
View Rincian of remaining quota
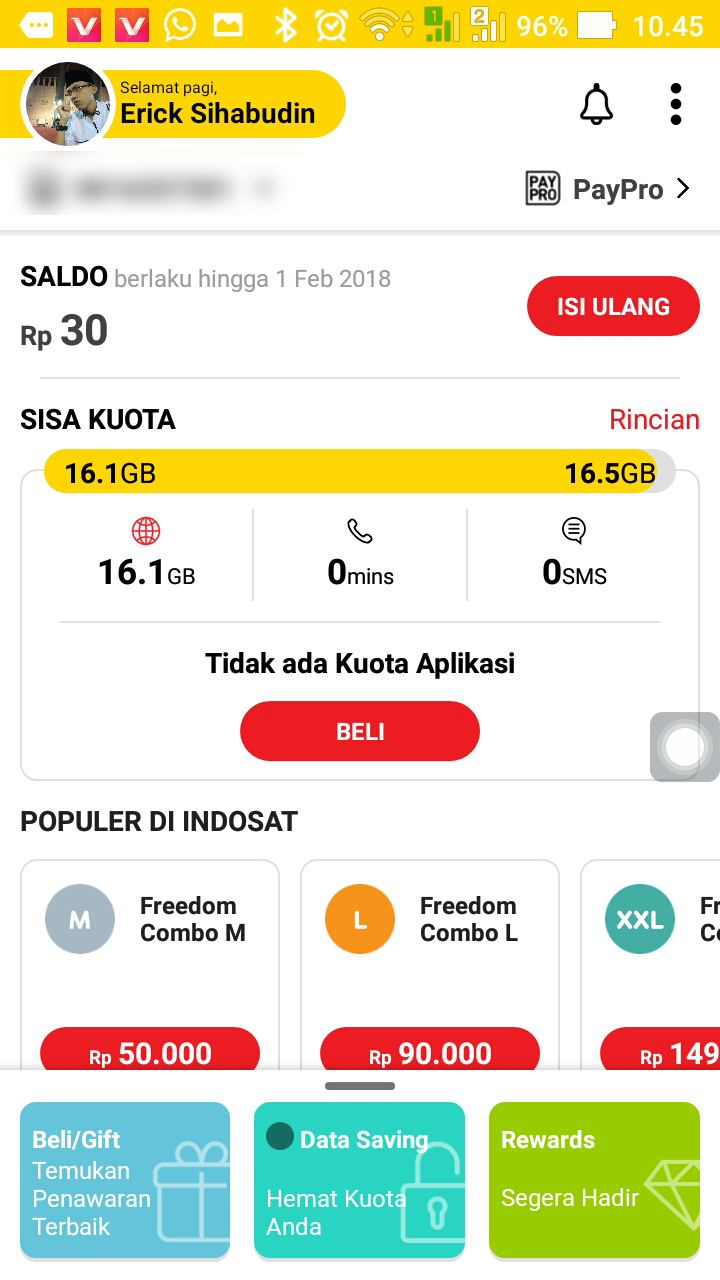[x=654, y=420]
